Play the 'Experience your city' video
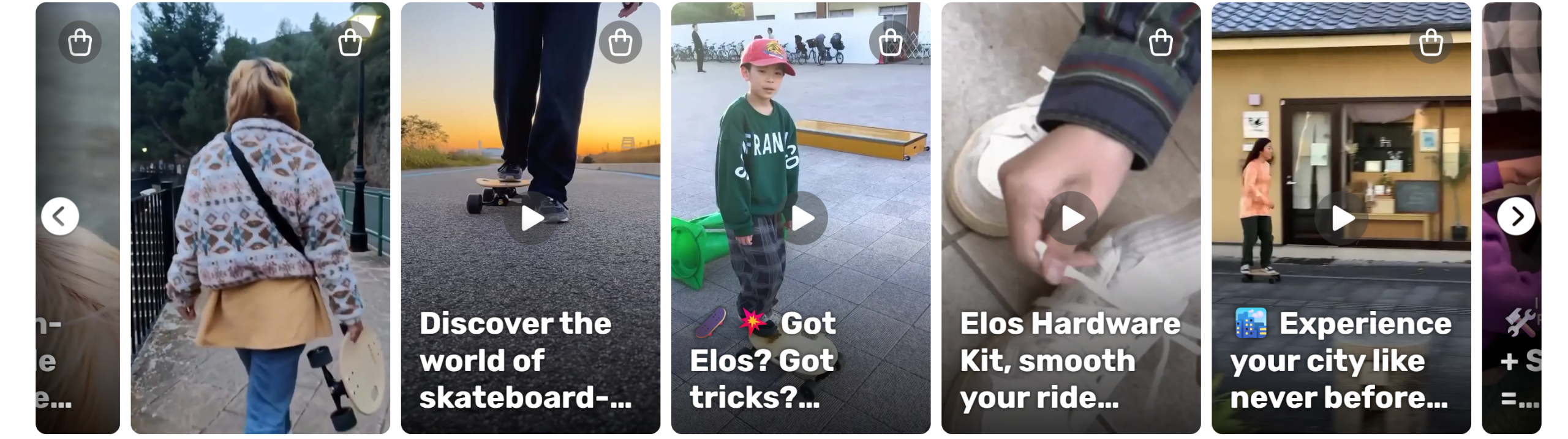The width and height of the screenshot is (1568, 439). coord(1341,218)
